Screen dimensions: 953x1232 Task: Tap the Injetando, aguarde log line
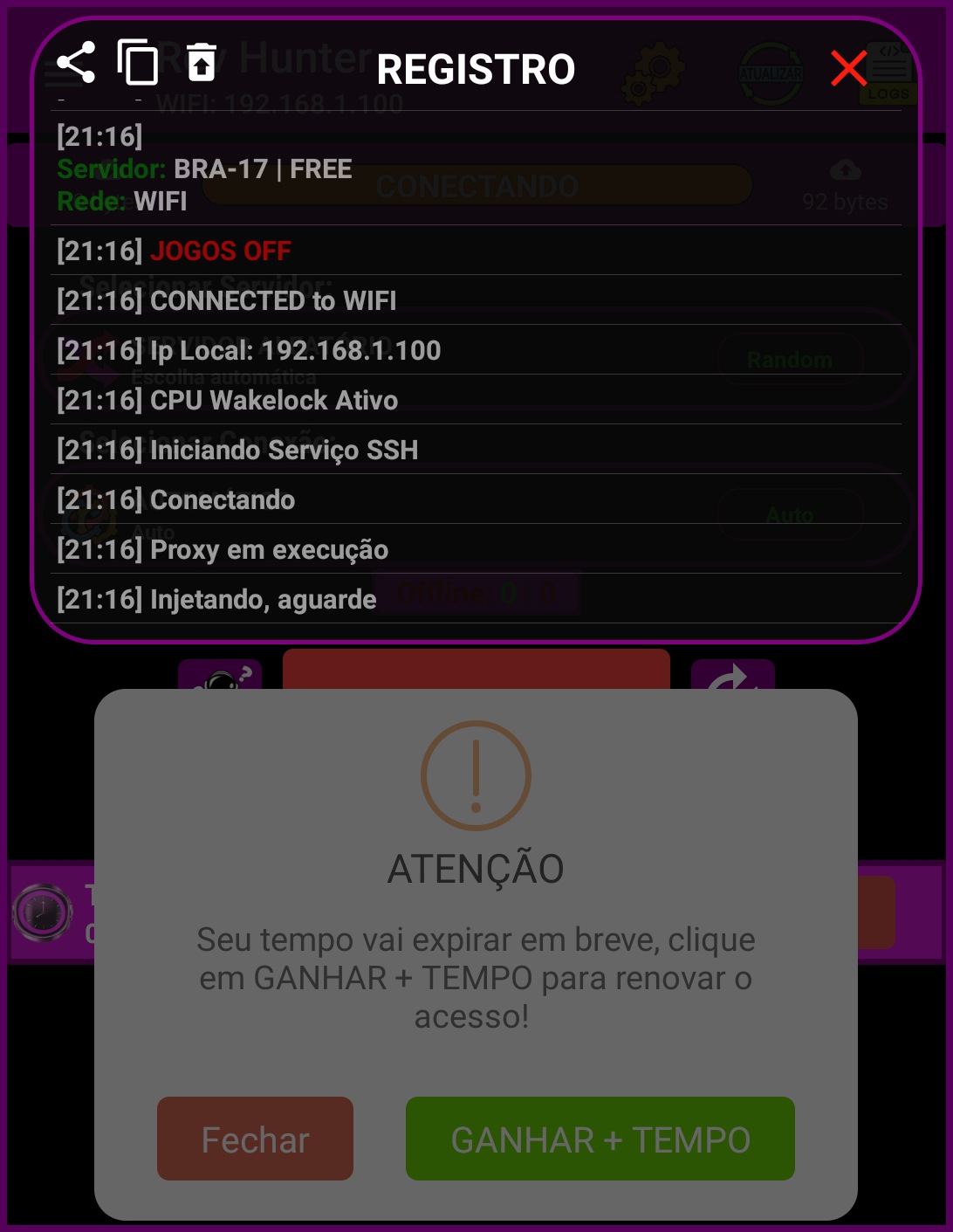point(215,599)
